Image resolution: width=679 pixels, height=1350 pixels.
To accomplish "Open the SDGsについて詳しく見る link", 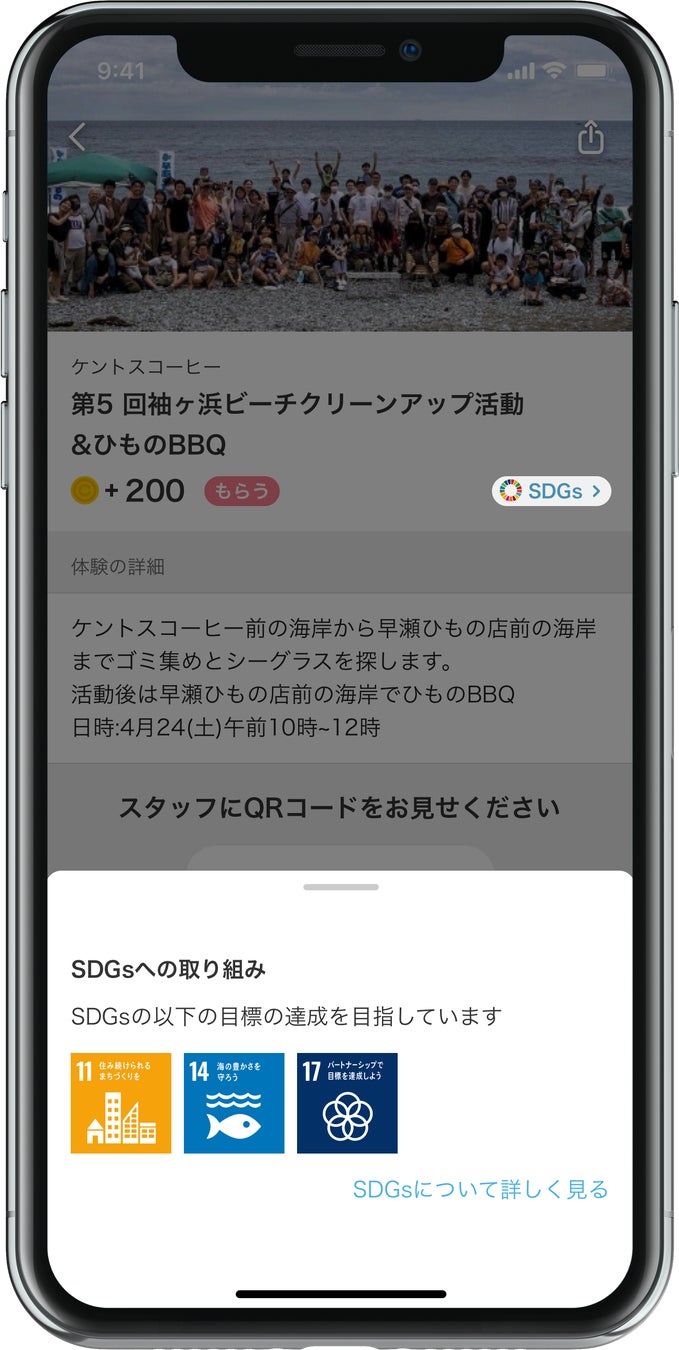I will (x=480, y=1189).
